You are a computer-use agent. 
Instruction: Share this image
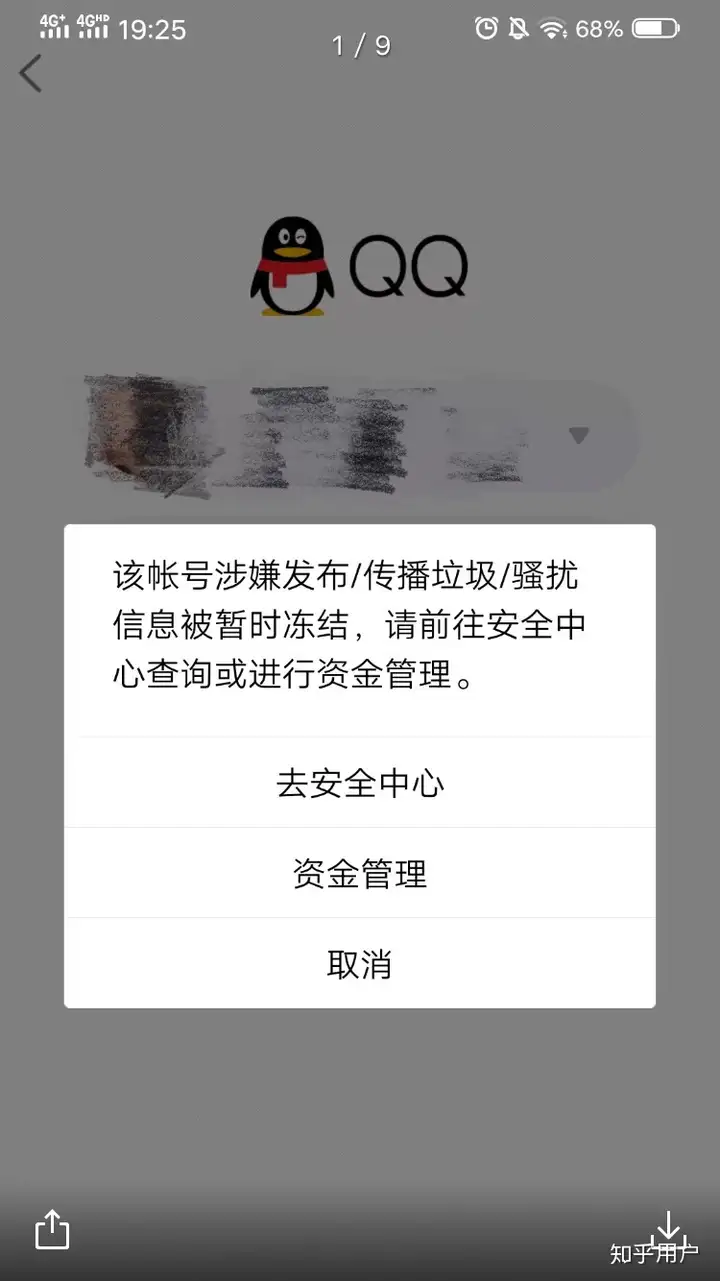(x=52, y=1229)
